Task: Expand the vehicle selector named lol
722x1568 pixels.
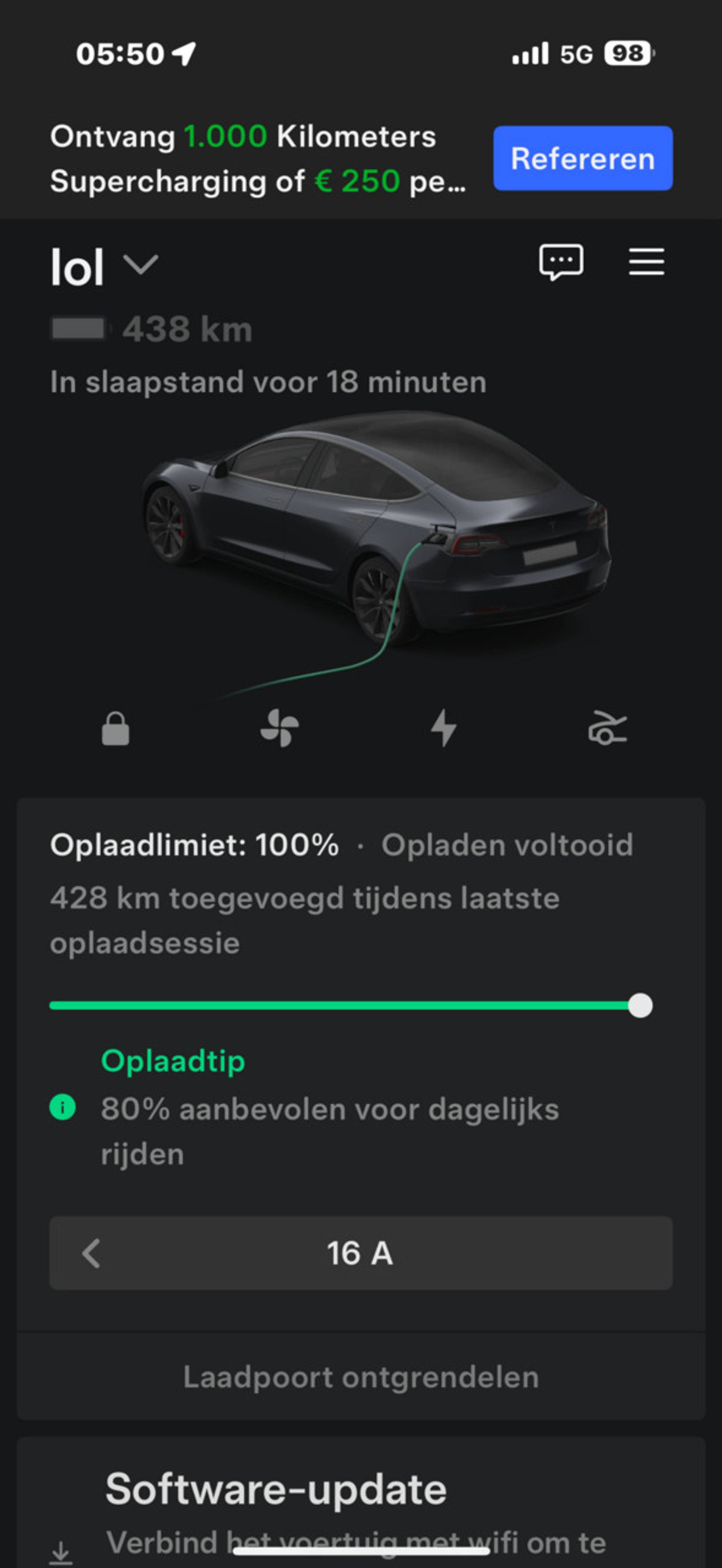Action: (x=141, y=265)
